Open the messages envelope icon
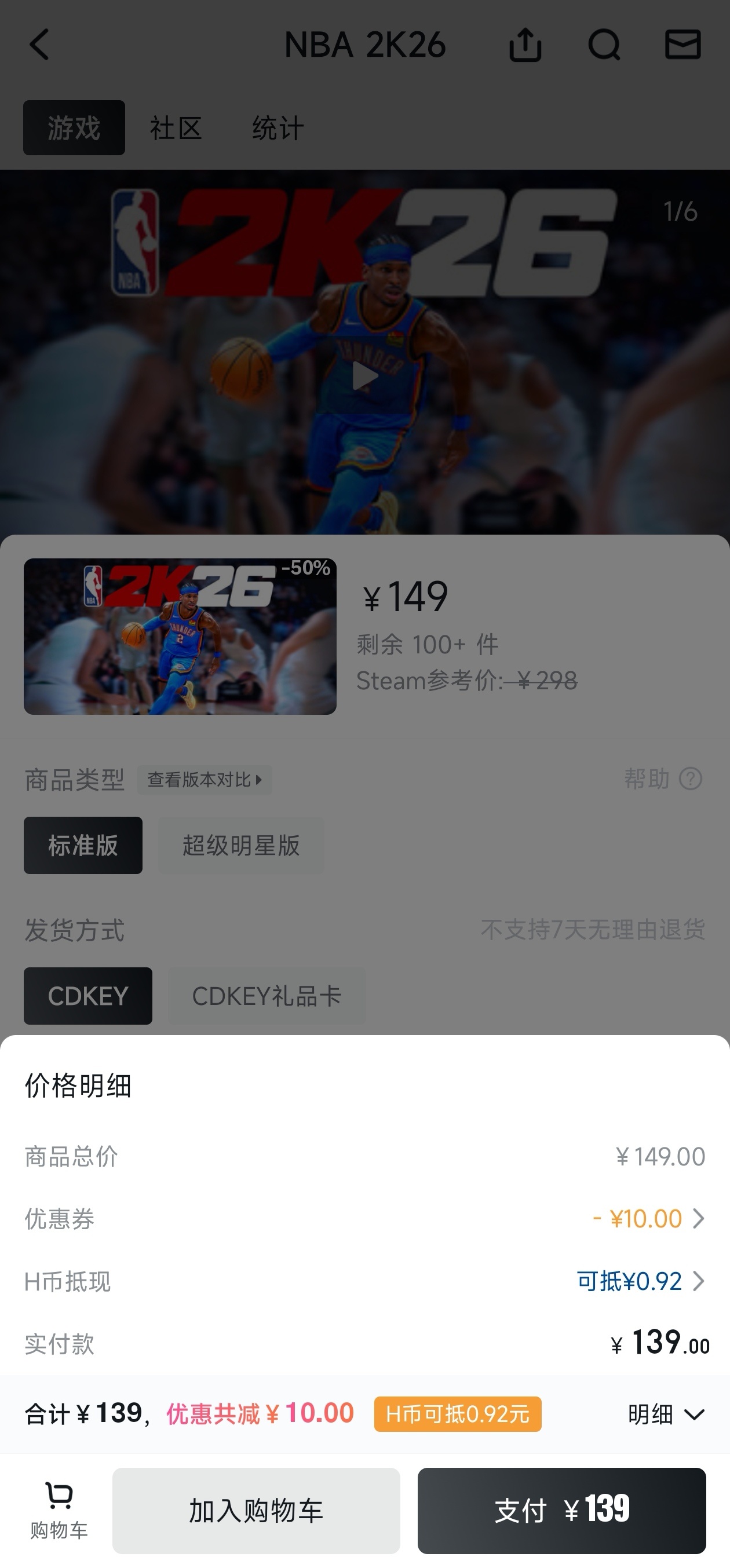Image resolution: width=730 pixels, height=1568 pixels. pyautogui.click(x=682, y=45)
